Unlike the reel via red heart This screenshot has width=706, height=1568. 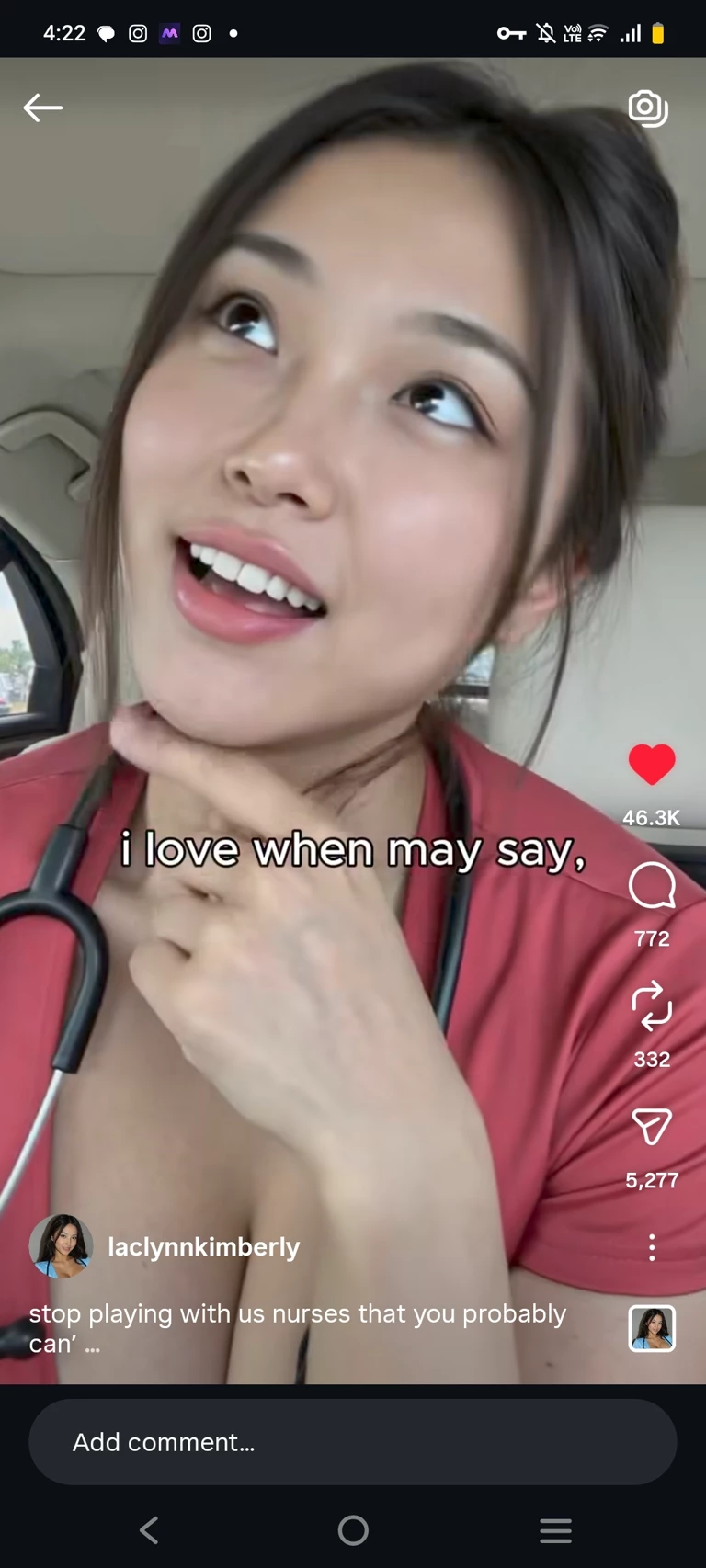(x=652, y=765)
